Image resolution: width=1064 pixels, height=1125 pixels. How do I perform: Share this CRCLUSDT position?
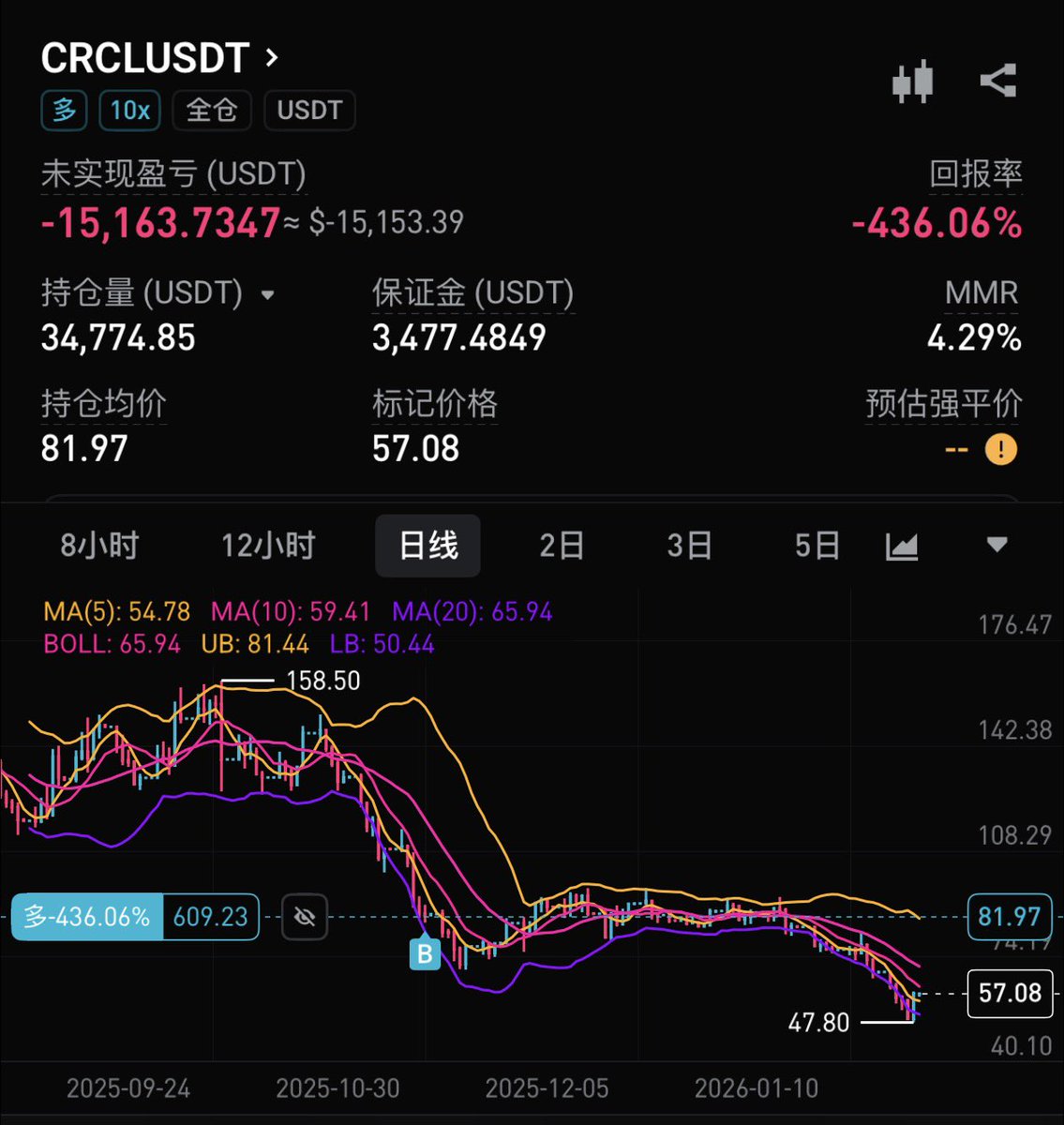click(997, 82)
